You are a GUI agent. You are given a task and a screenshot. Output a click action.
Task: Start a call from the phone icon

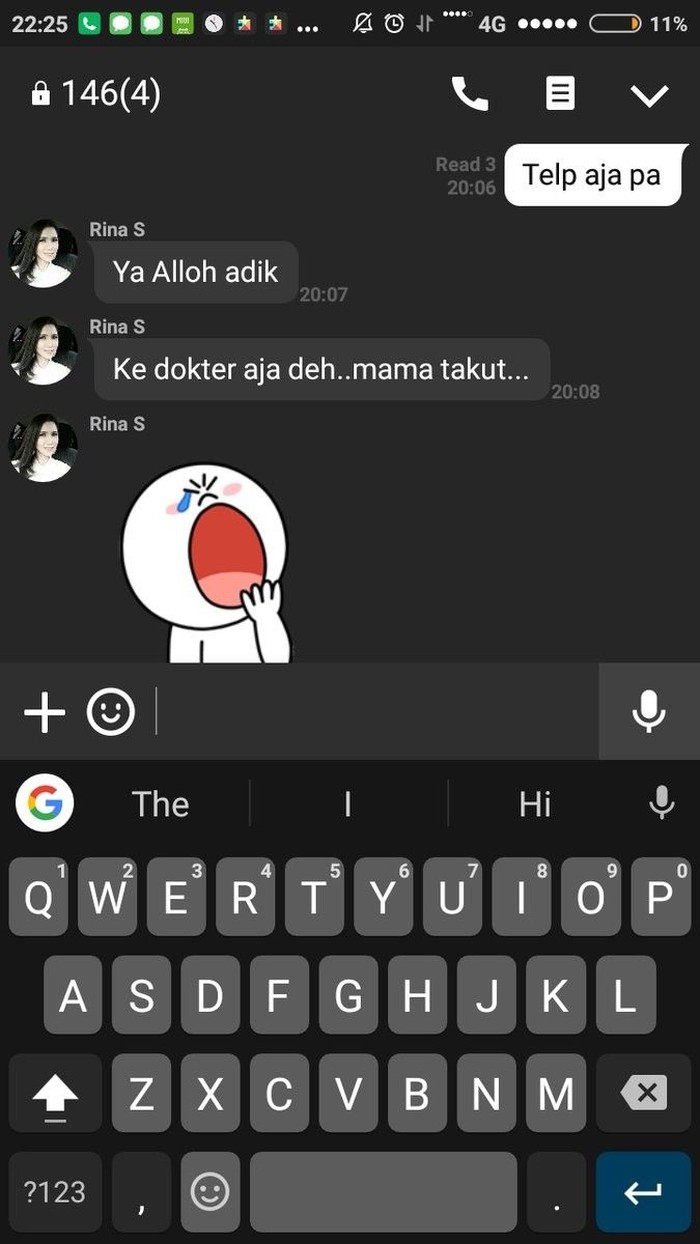point(470,94)
